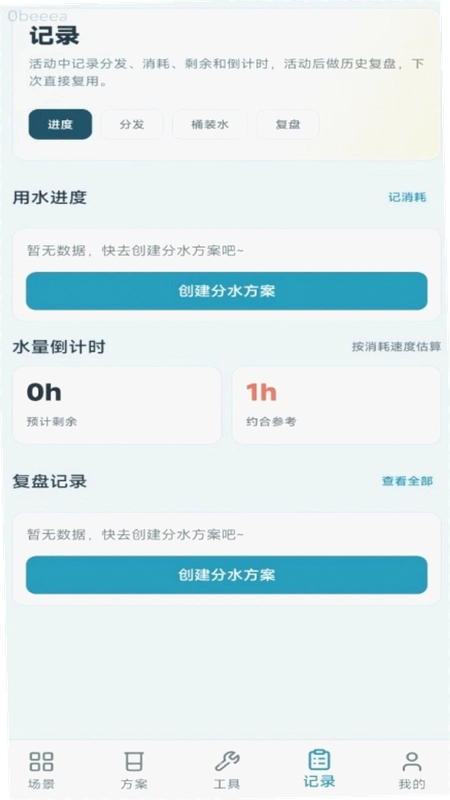Select the 进度 chip
Screen dimensions: 450x800
click(60, 124)
